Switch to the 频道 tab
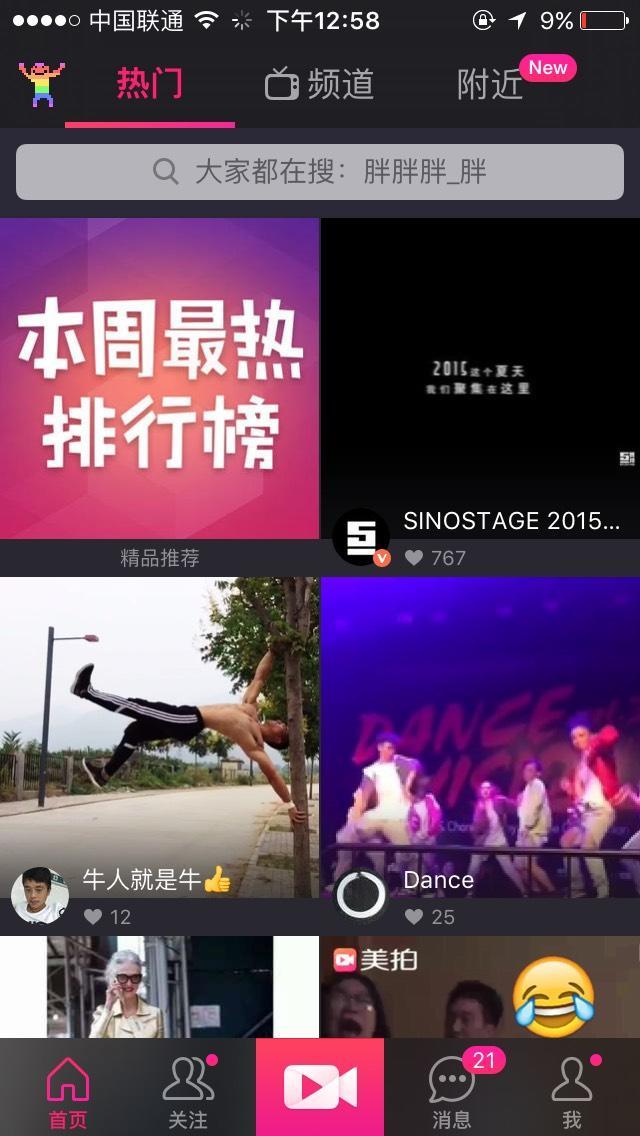 click(320, 85)
